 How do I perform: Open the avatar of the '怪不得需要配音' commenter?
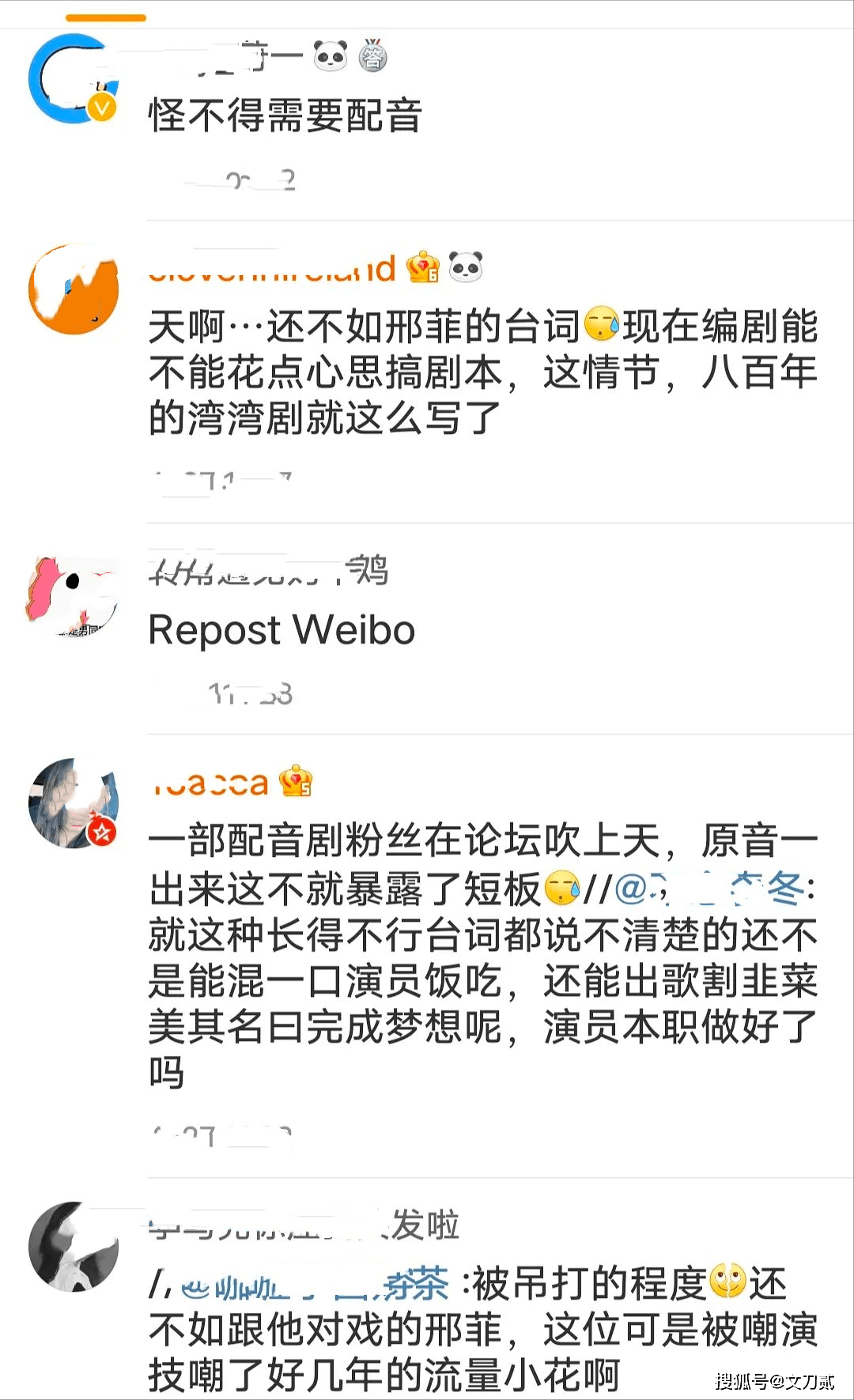point(73,79)
